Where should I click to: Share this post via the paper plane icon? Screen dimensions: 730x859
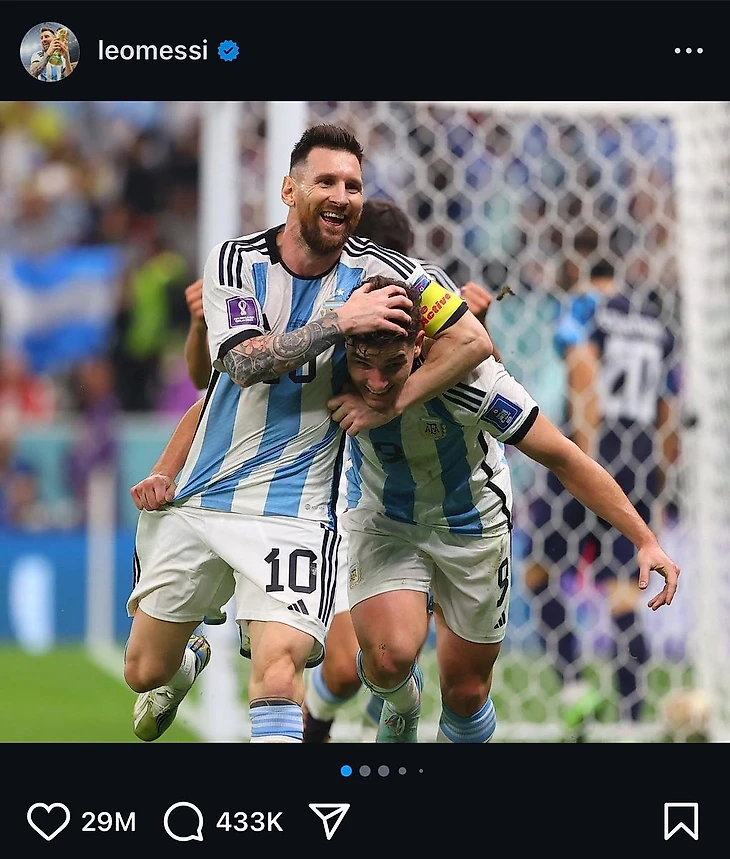coord(329,821)
